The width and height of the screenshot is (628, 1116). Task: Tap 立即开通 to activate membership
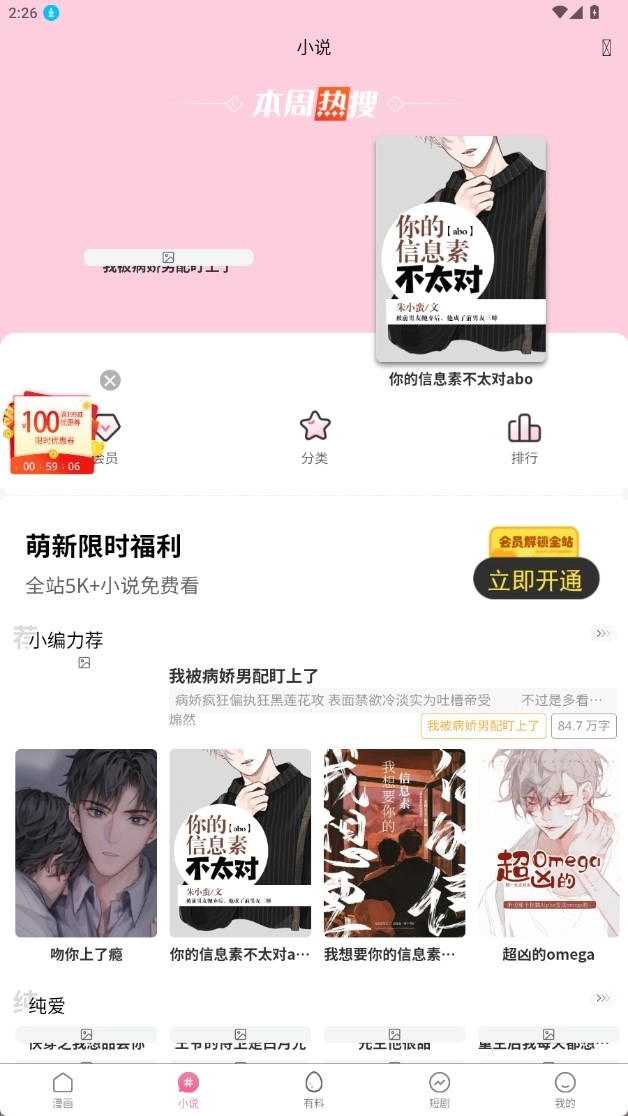[x=536, y=579]
